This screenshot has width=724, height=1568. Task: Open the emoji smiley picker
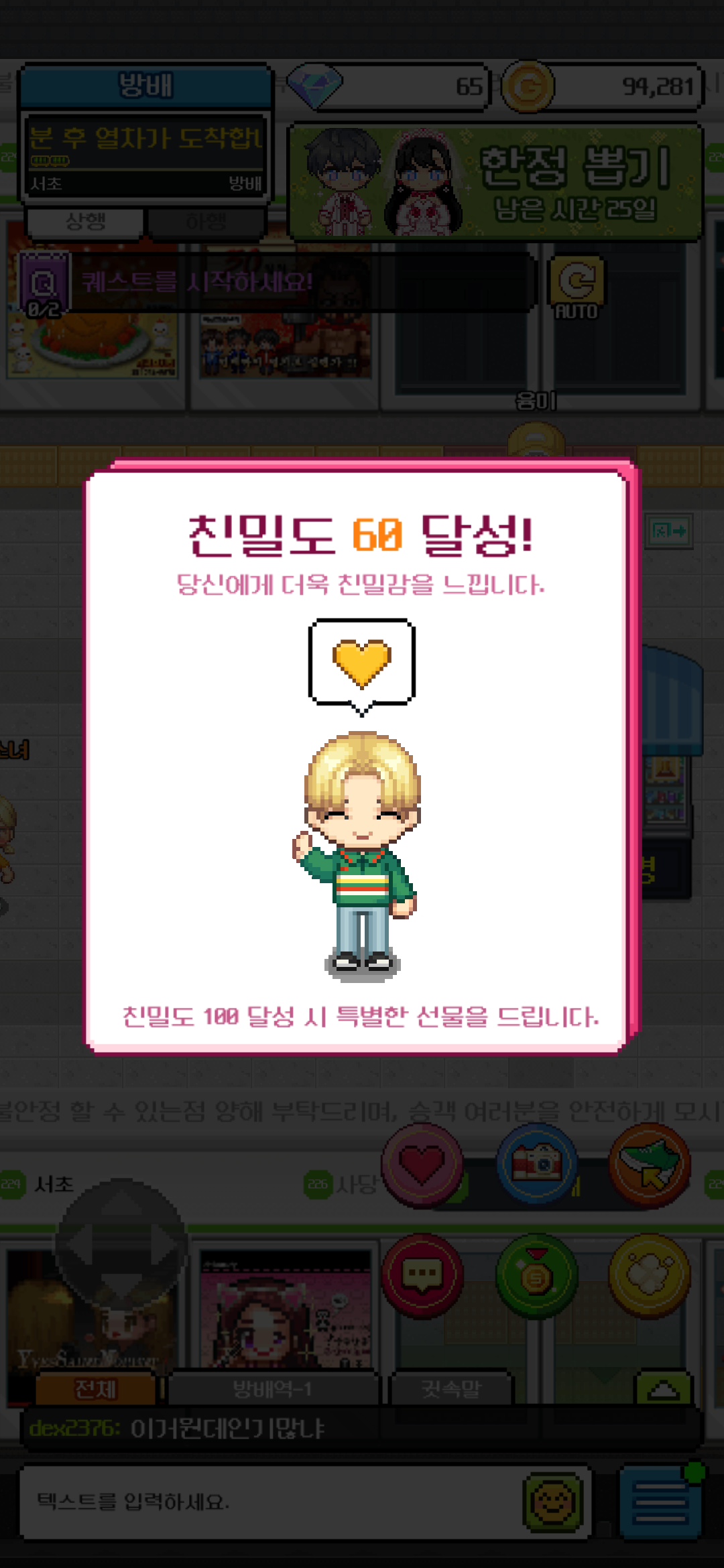point(552,1501)
